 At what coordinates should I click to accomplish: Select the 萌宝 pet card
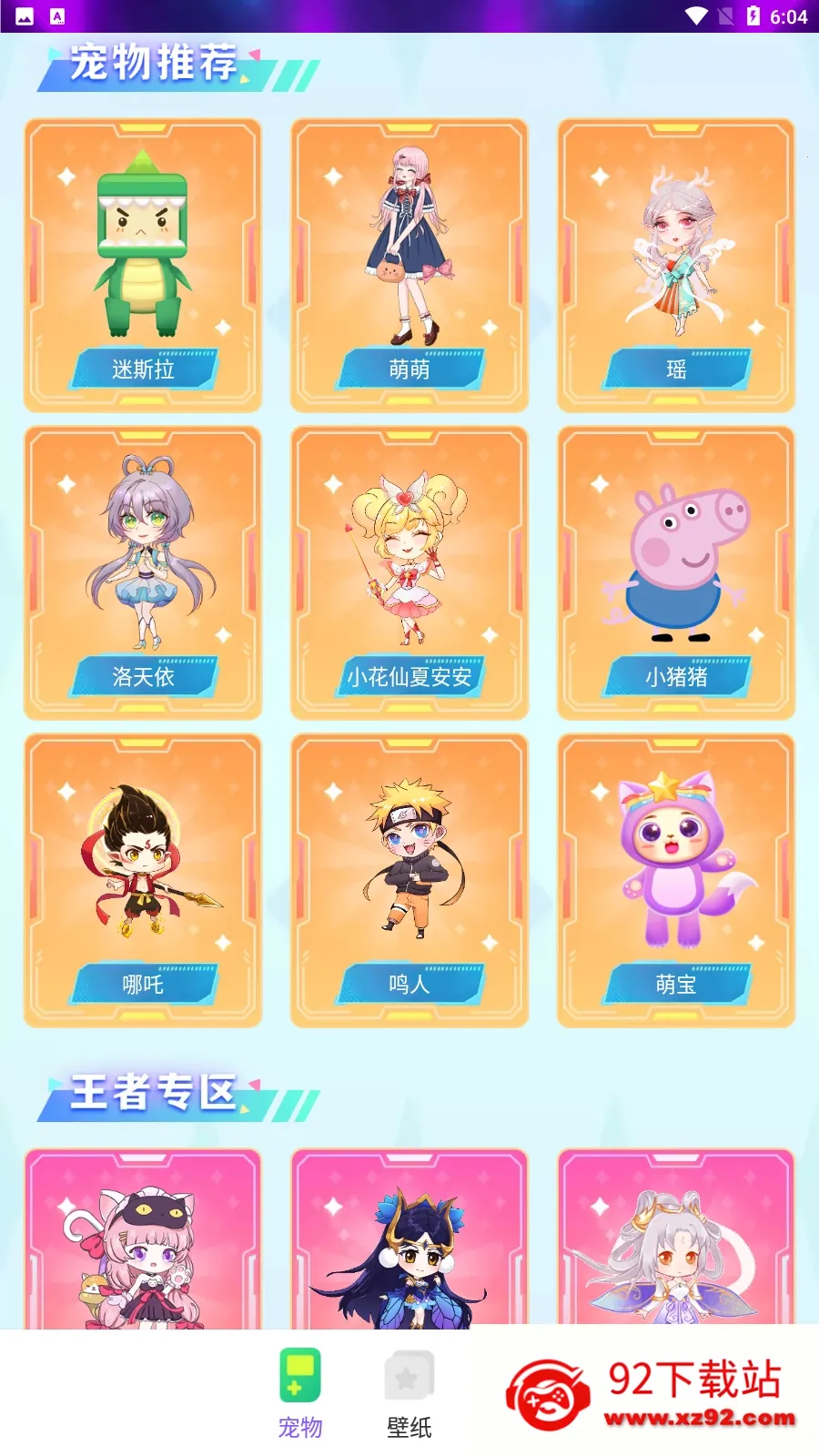pos(676,880)
